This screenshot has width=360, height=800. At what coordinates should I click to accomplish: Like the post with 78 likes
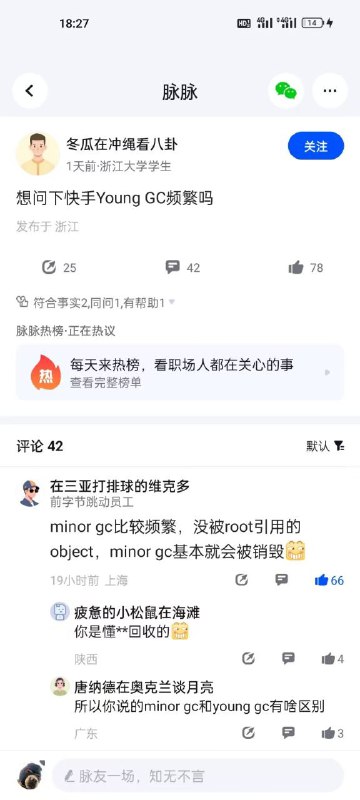[305, 267]
